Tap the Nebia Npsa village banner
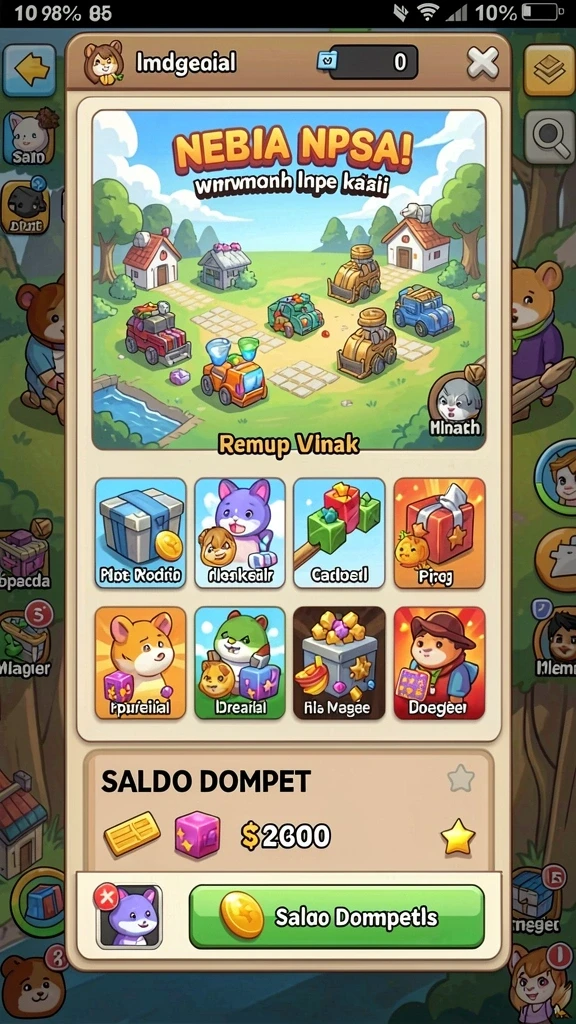The width and height of the screenshot is (576, 1024). (288, 280)
